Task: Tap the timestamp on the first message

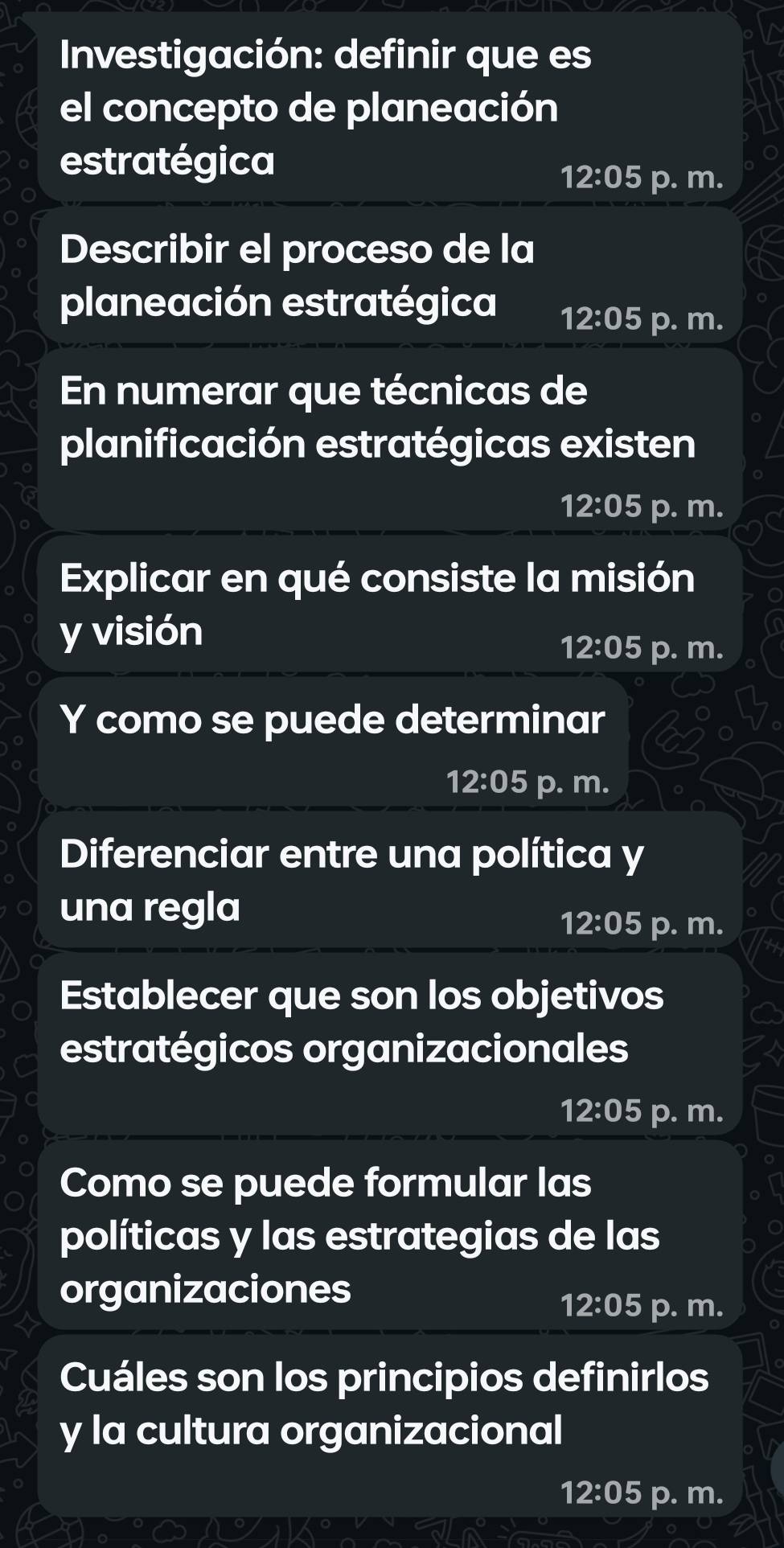Action: (642, 176)
